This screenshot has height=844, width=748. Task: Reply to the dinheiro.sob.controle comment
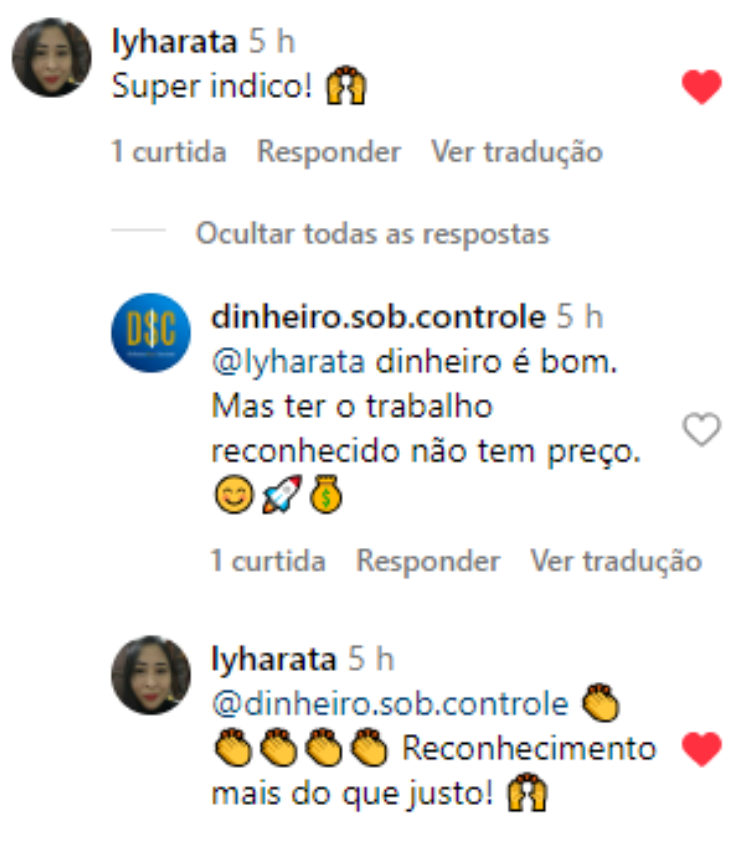tap(427, 561)
